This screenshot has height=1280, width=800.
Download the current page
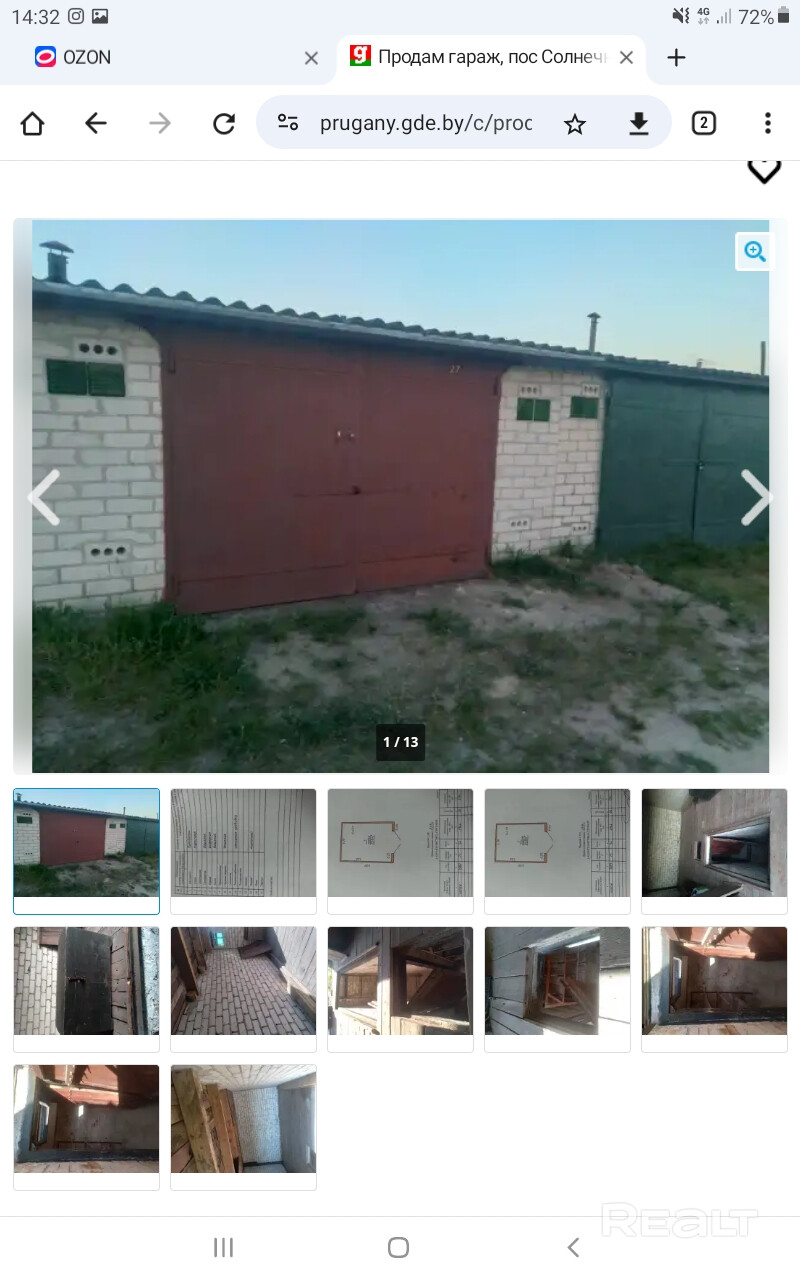(639, 123)
